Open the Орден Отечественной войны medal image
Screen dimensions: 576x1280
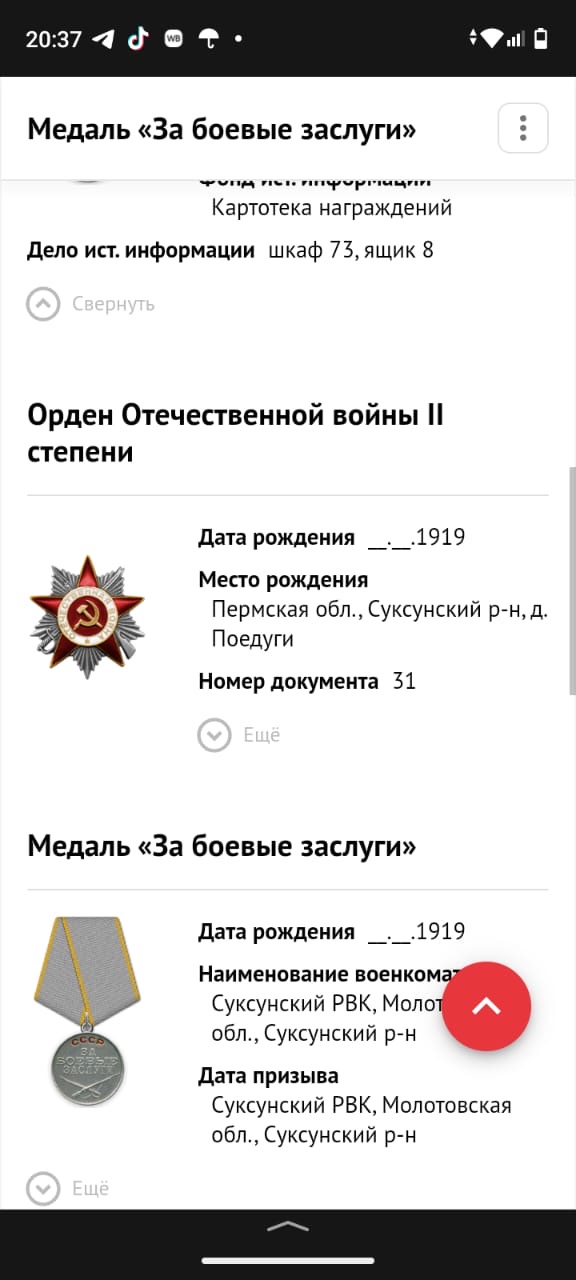tap(87, 617)
